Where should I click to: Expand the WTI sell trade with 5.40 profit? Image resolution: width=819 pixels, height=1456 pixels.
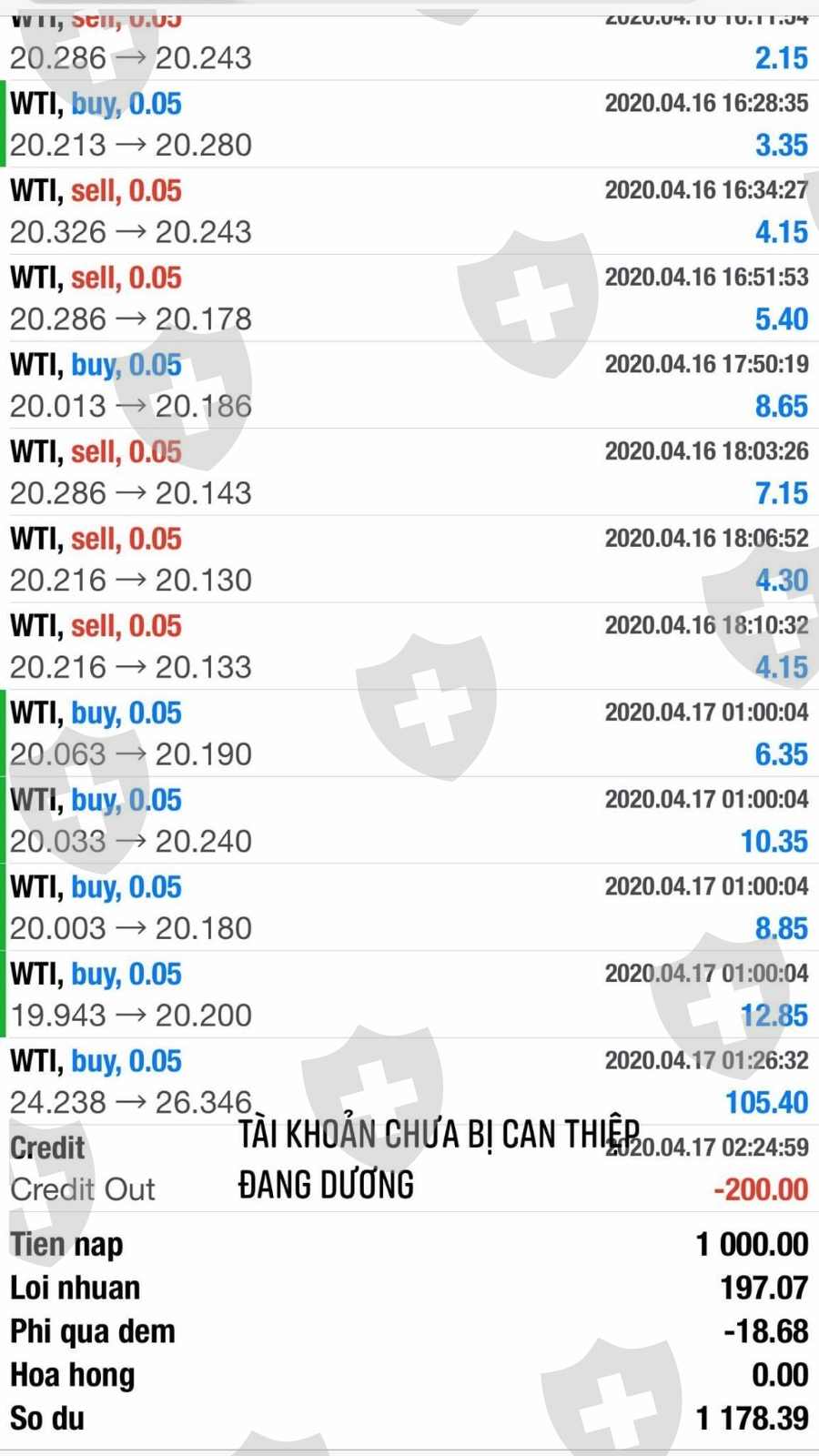pyautogui.click(x=409, y=298)
